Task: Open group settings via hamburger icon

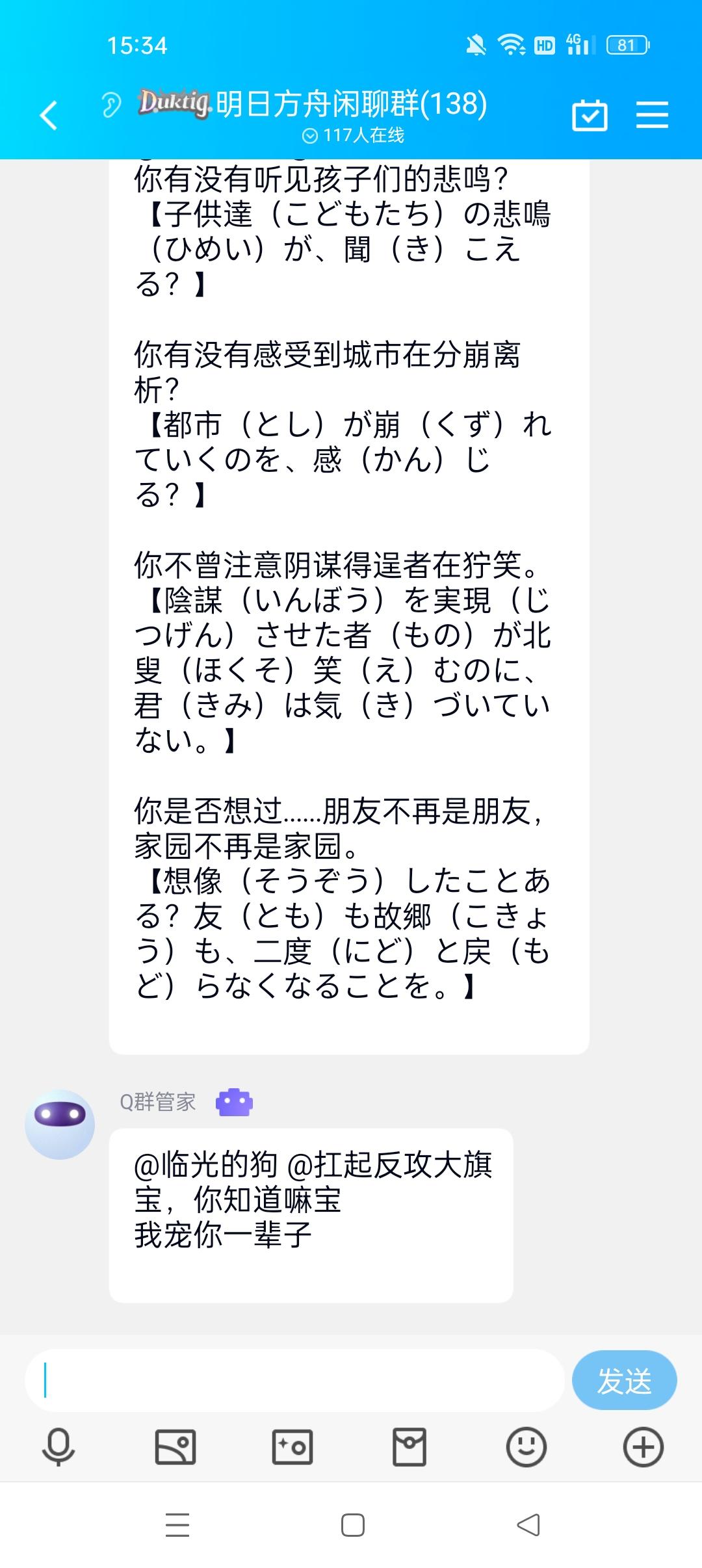Action: pos(653,114)
